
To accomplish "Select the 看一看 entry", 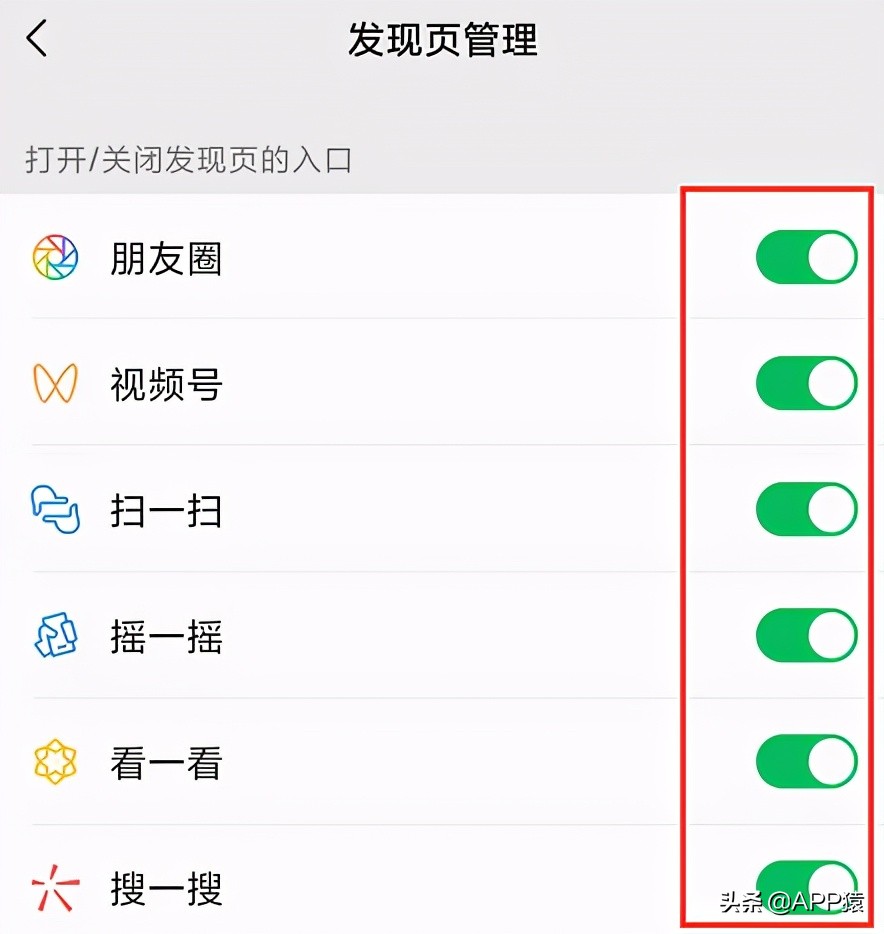I will pos(167,762).
